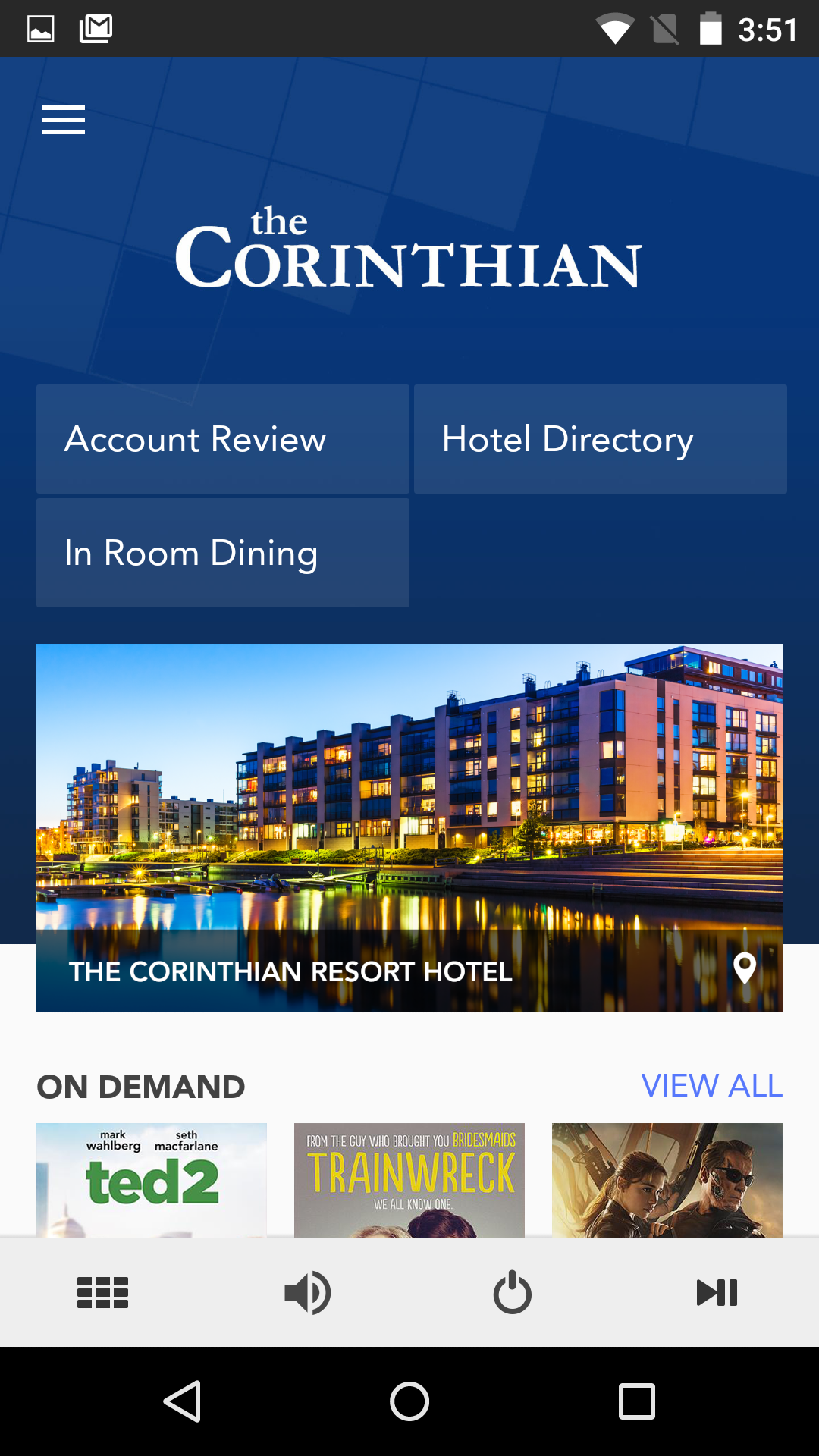The width and height of the screenshot is (819, 1456).
Task: Toggle TV power button
Action: point(512,1292)
